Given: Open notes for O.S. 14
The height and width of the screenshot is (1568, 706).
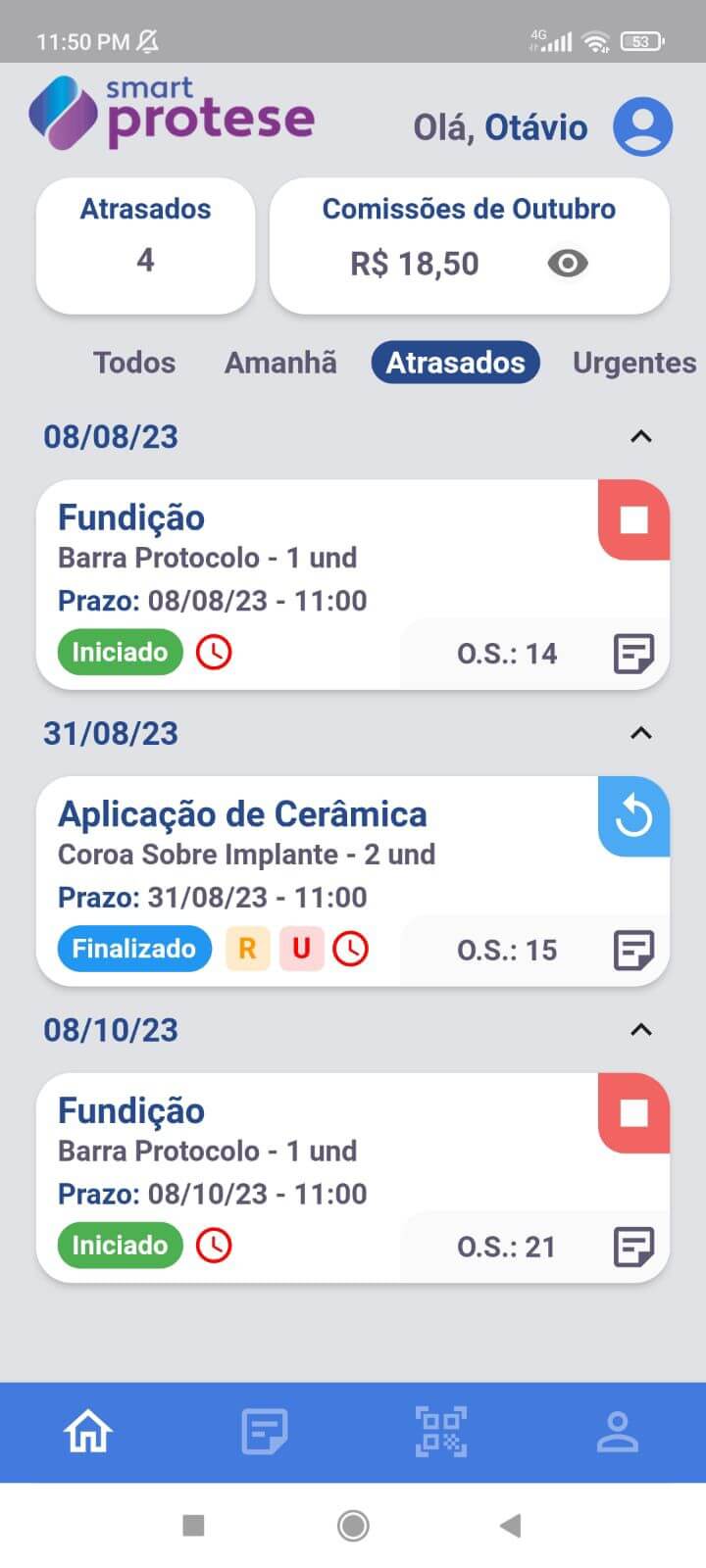Looking at the screenshot, I should coord(633,654).
